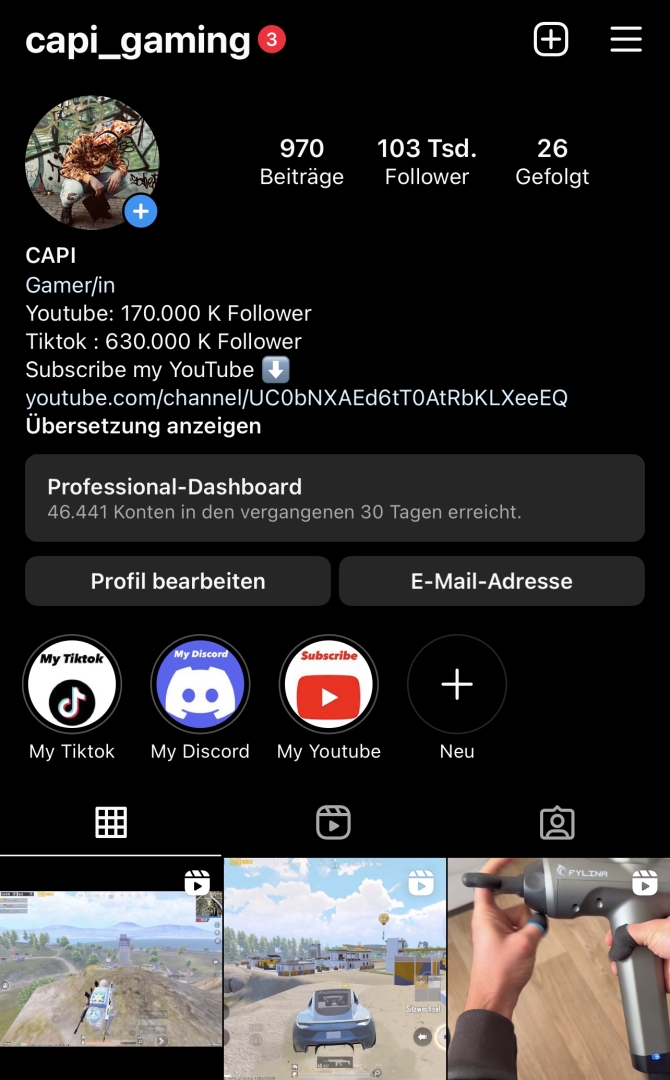The image size is (670, 1080).
Task: Open the Professional-Dashboard
Action: click(x=335, y=498)
